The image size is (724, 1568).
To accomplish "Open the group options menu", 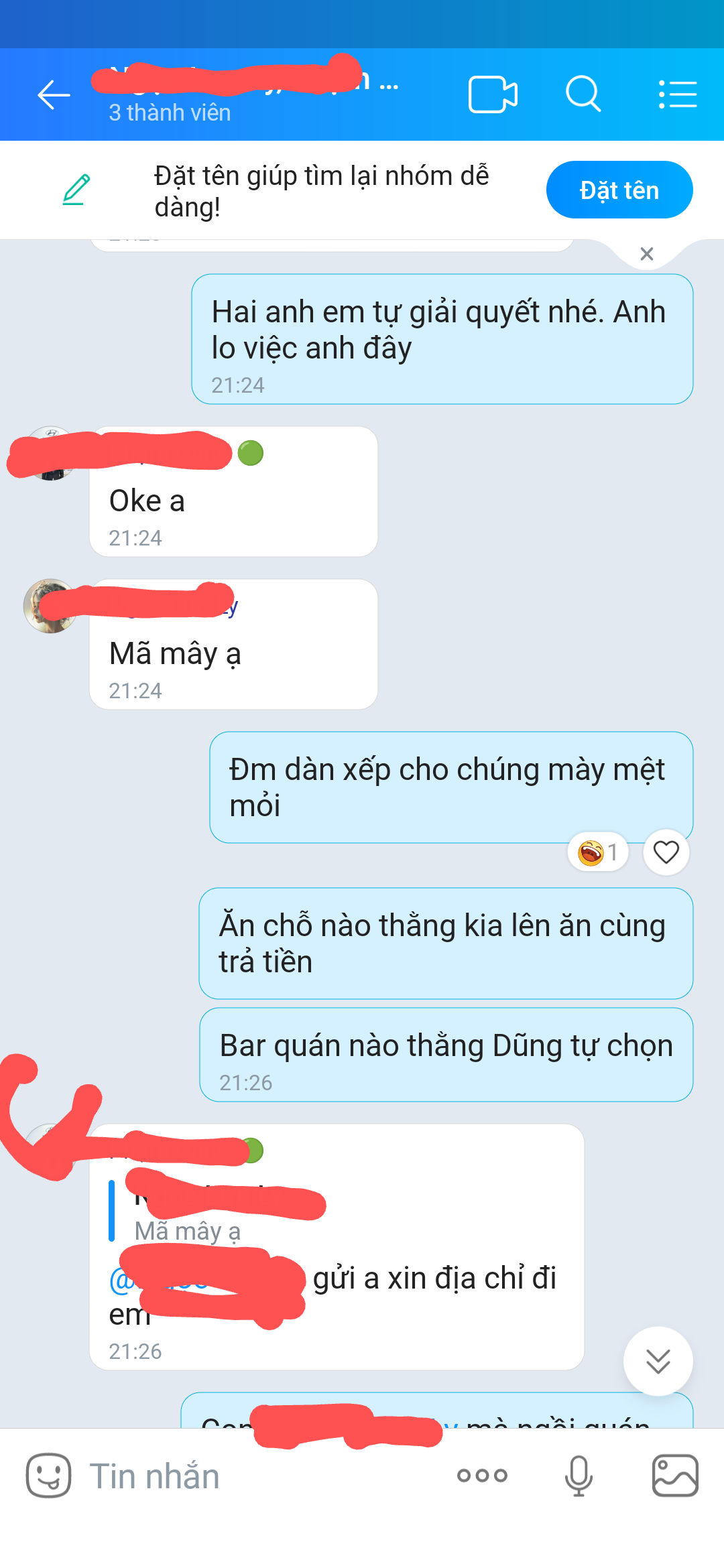I will pyautogui.click(x=677, y=94).
